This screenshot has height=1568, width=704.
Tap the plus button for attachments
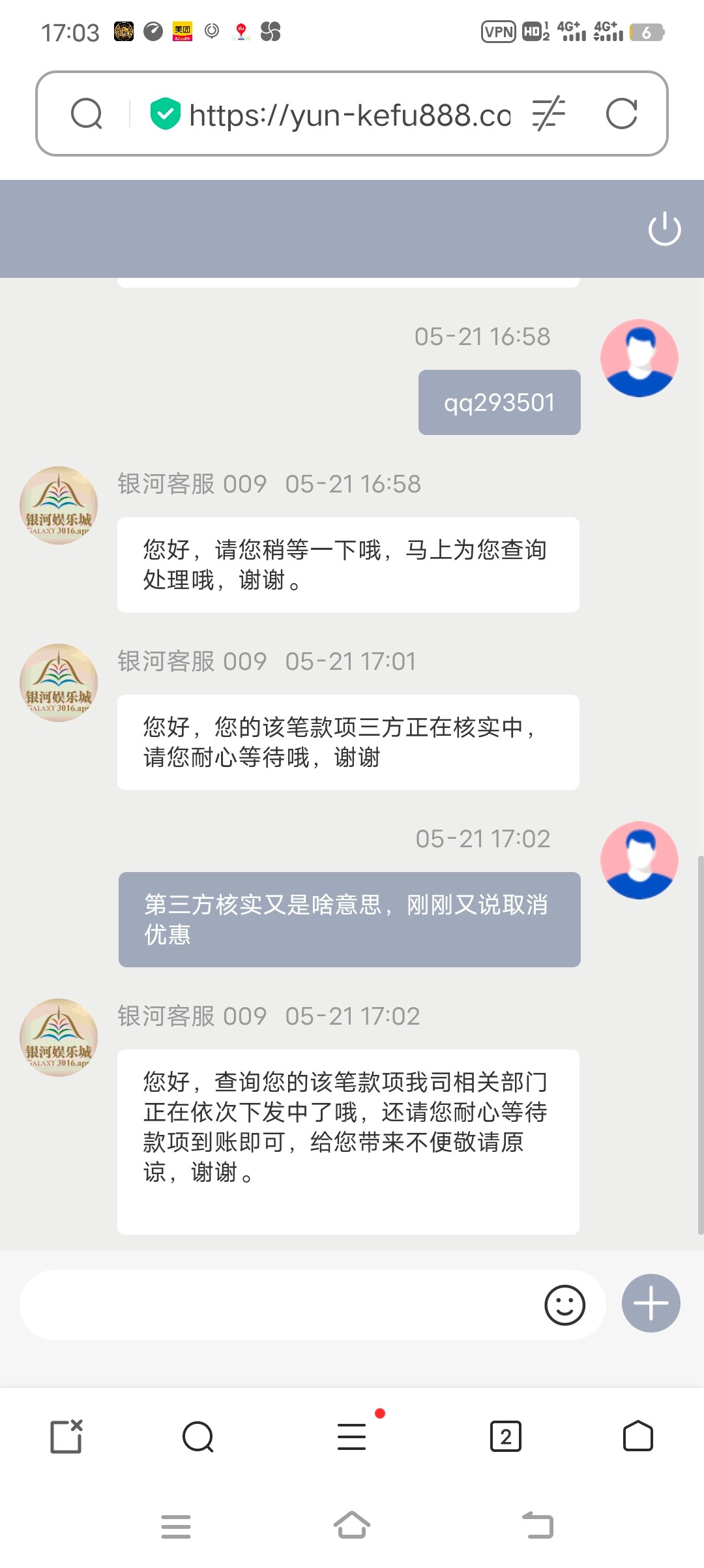click(651, 1303)
